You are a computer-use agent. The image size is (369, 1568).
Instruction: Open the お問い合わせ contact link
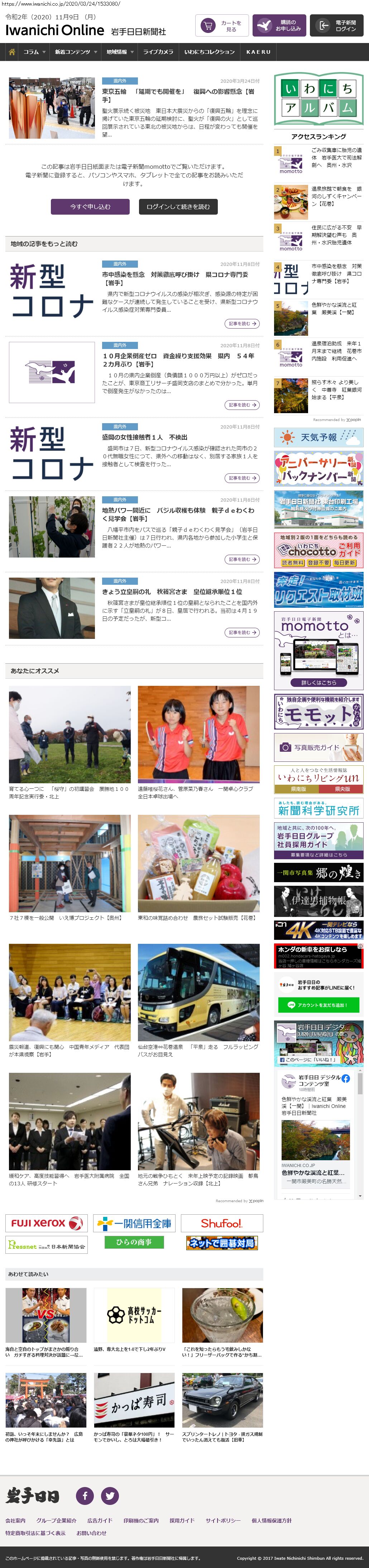(x=91, y=1533)
